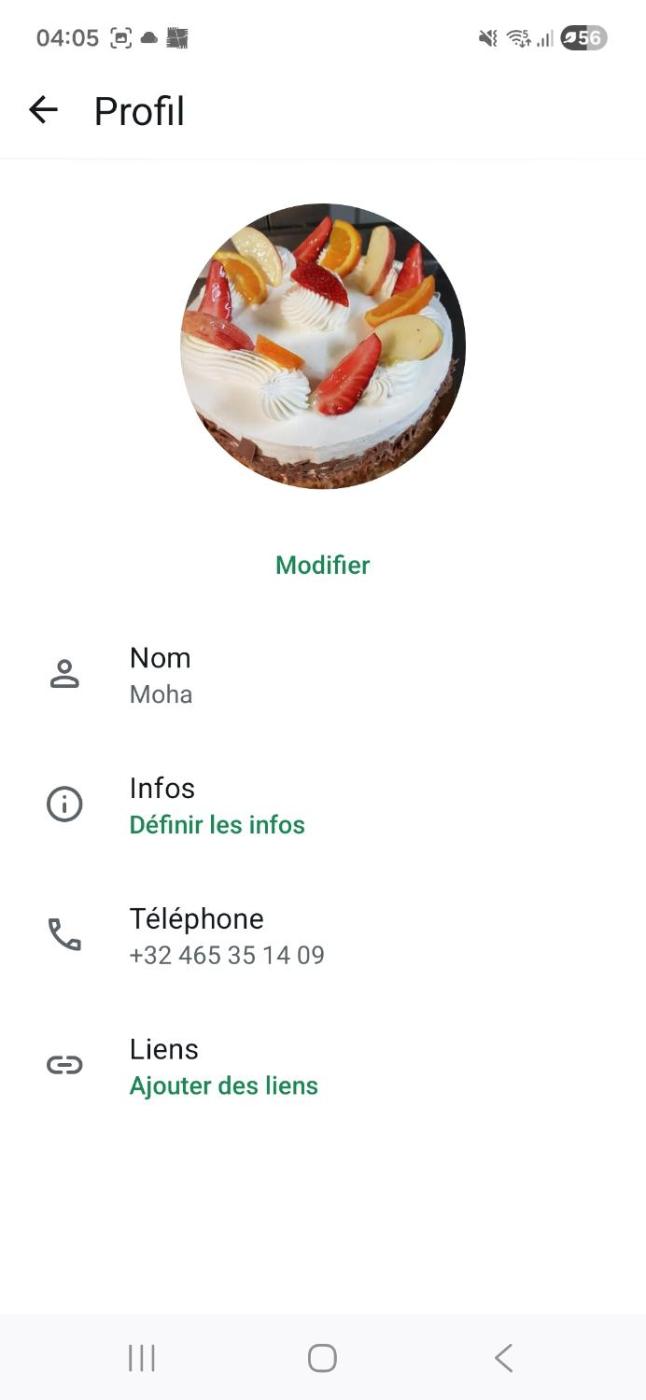The height and width of the screenshot is (1400, 646).
Task: Go to the home screen
Action: pyautogui.click(x=322, y=1357)
